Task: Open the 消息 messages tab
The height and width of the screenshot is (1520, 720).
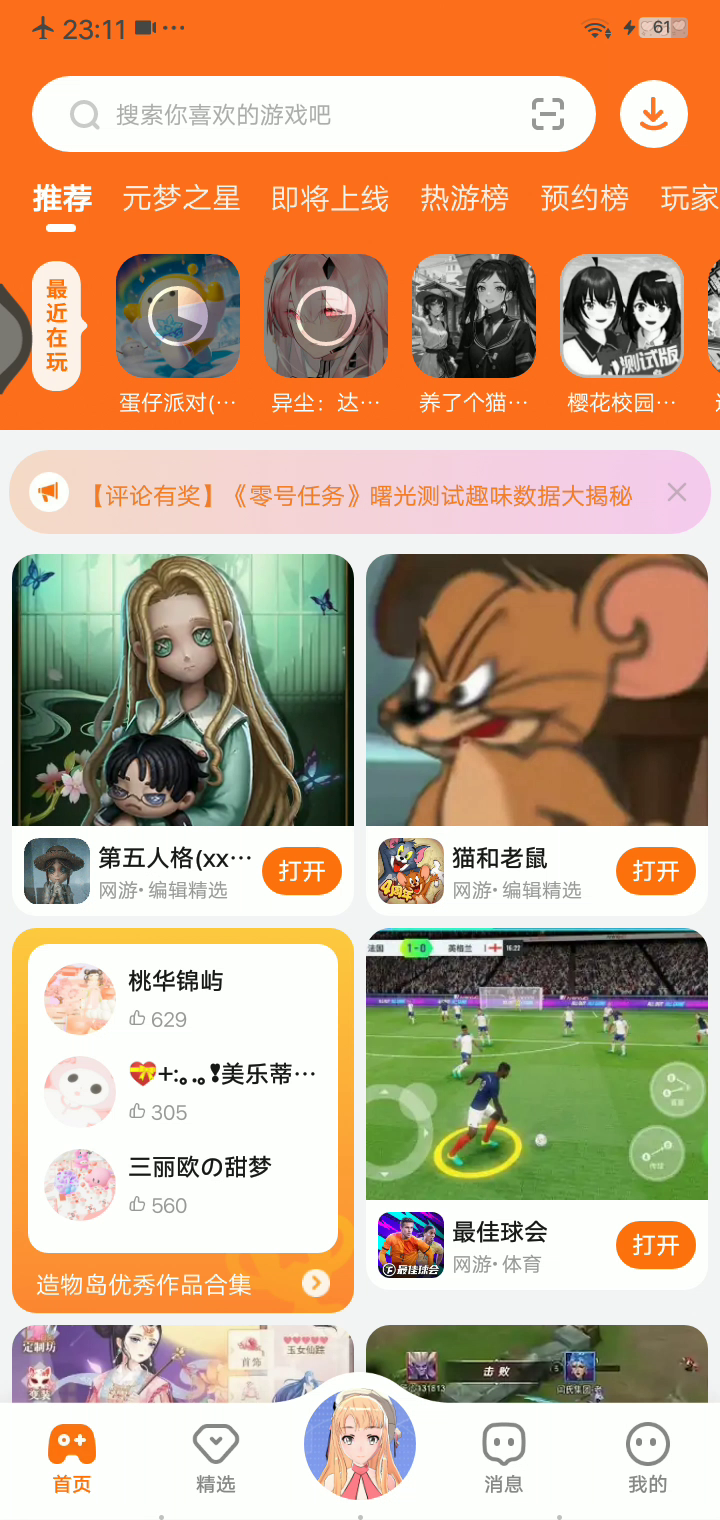Action: 503,1458
